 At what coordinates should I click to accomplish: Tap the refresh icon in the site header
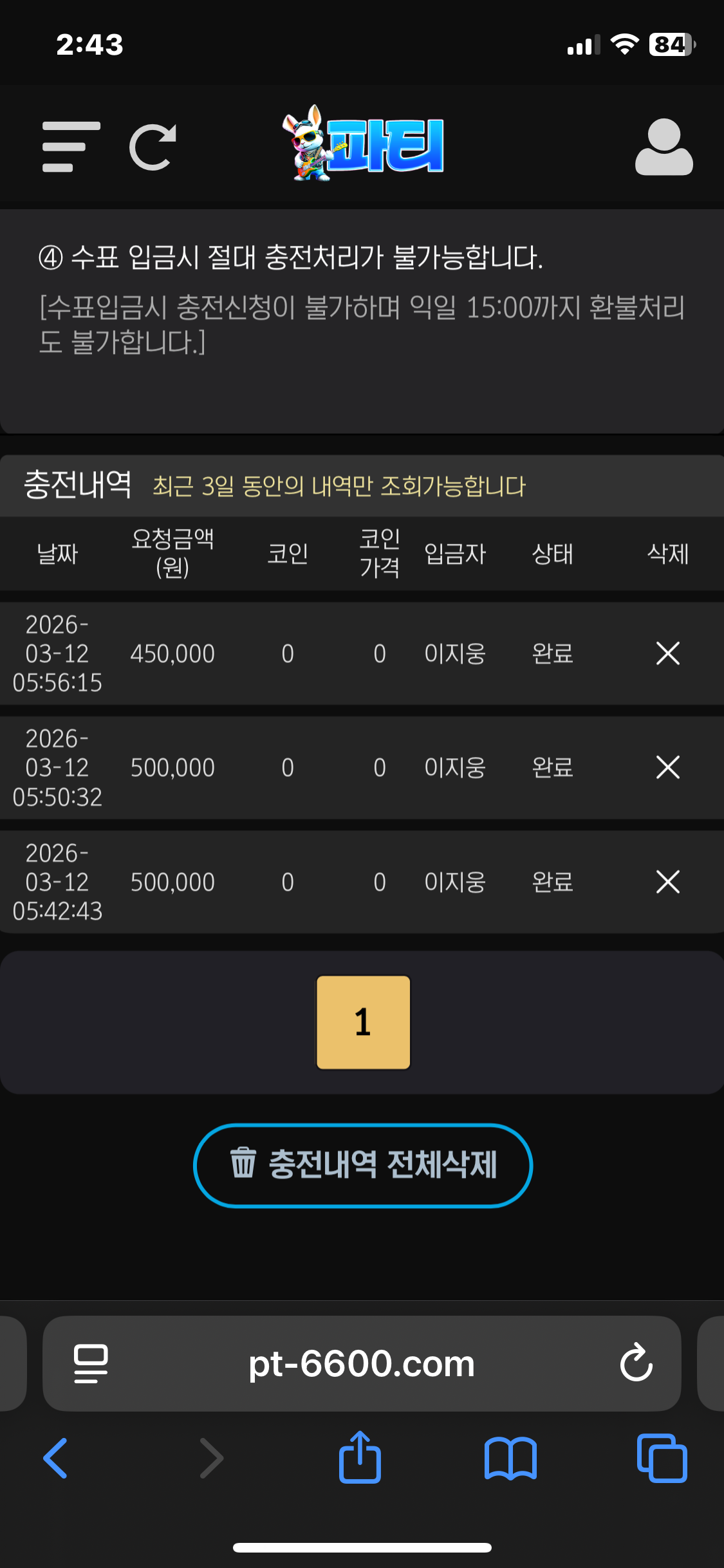[153, 147]
